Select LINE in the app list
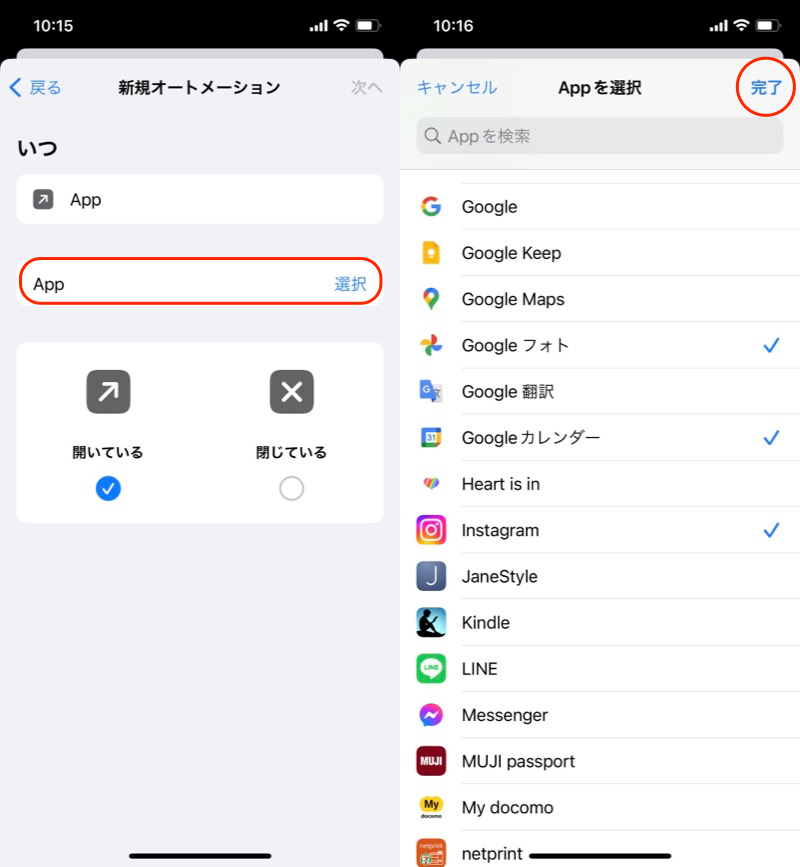800x867 pixels. [x=600, y=669]
